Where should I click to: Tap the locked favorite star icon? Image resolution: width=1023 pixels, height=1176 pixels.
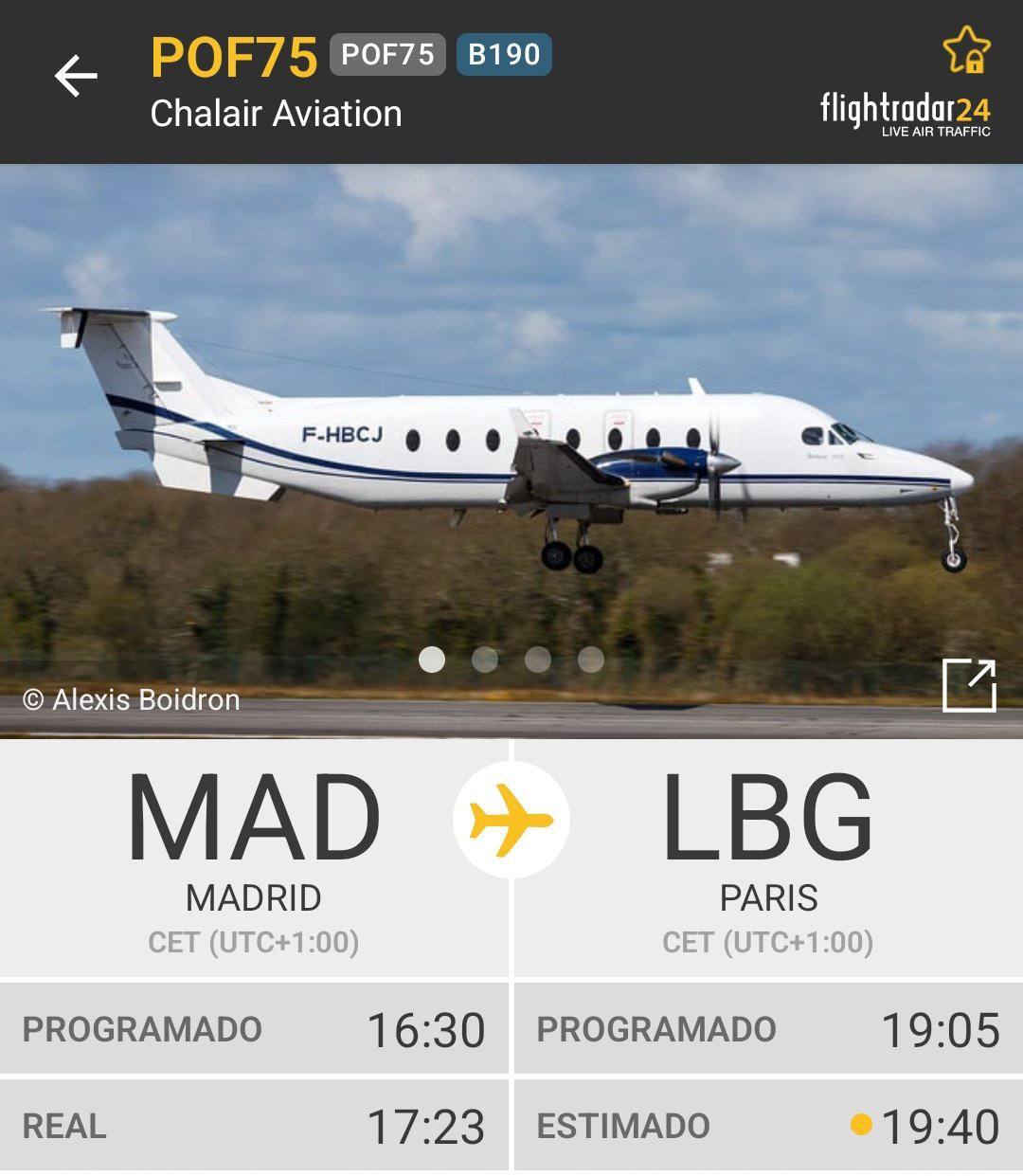pos(966,50)
